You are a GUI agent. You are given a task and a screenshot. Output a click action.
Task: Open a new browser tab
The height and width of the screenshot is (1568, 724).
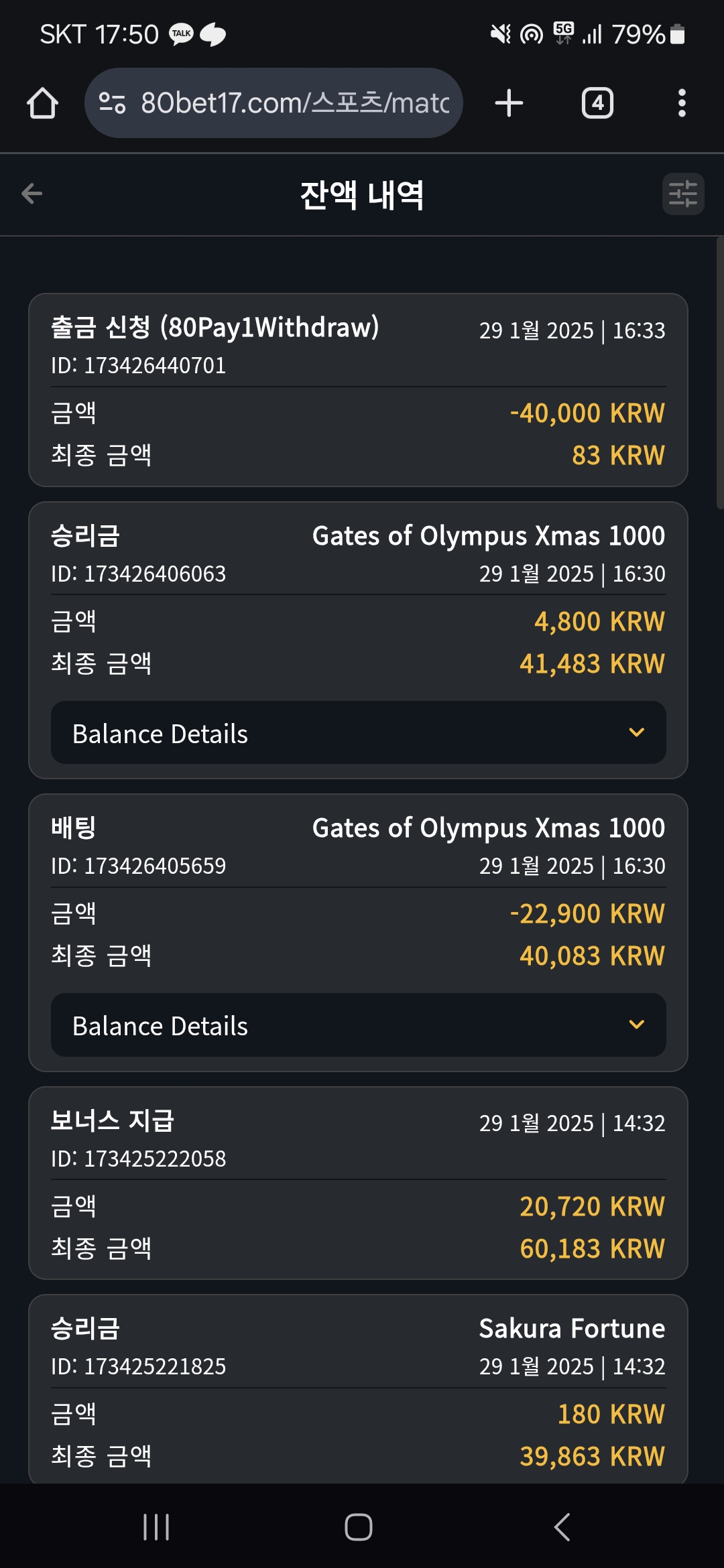[509, 103]
